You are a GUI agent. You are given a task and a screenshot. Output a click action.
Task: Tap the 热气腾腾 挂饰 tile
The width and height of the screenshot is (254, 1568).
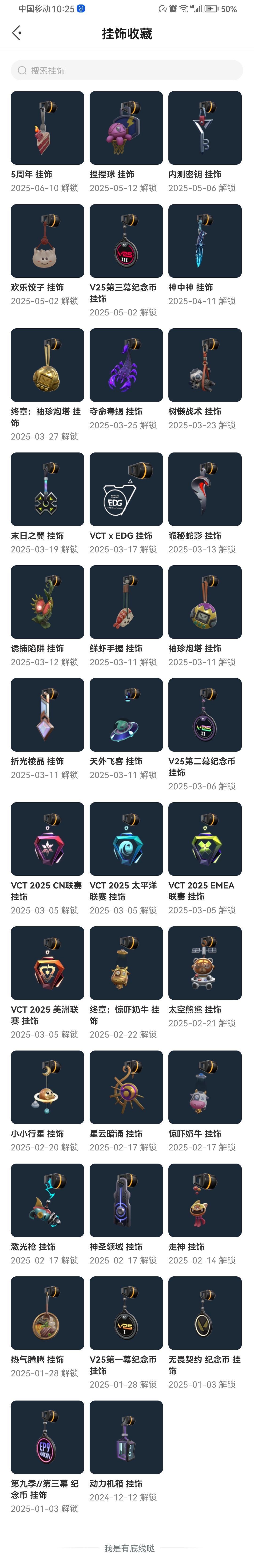pos(48,1313)
